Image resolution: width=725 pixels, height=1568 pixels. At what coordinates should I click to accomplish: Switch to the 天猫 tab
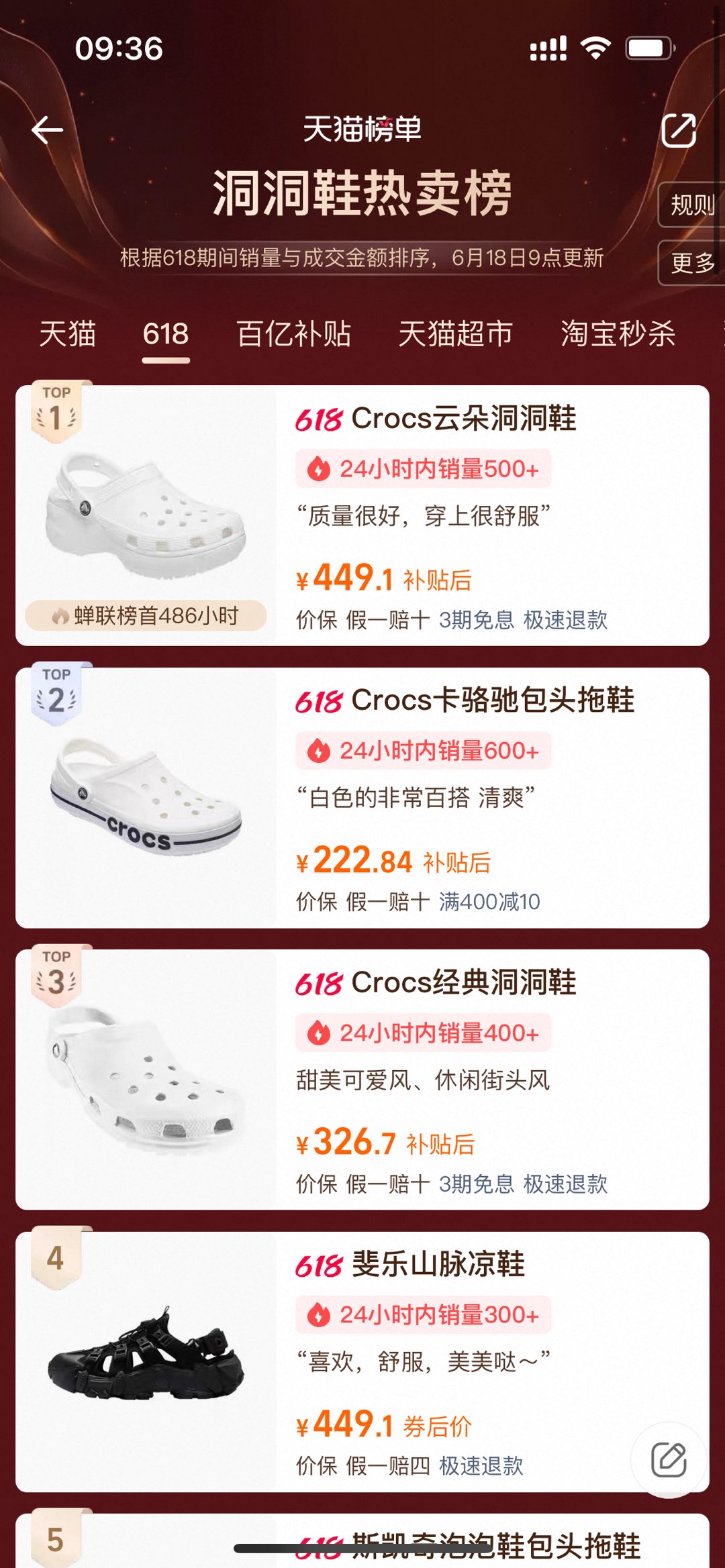pos(67,334)
